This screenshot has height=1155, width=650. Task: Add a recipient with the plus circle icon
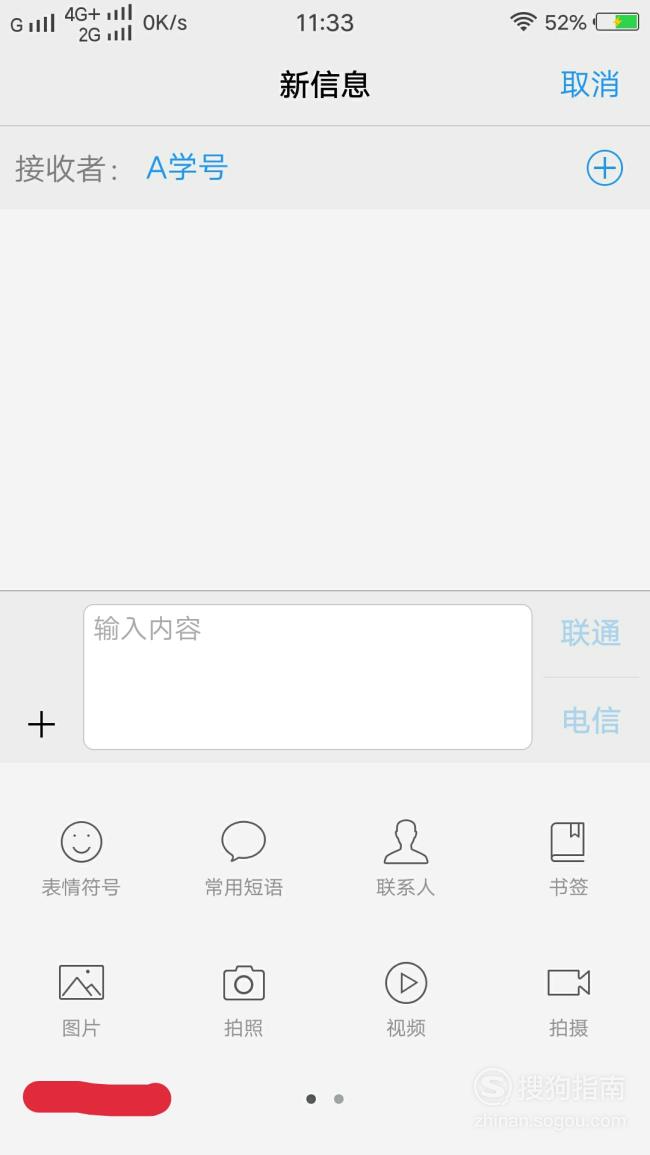point(604,168)
